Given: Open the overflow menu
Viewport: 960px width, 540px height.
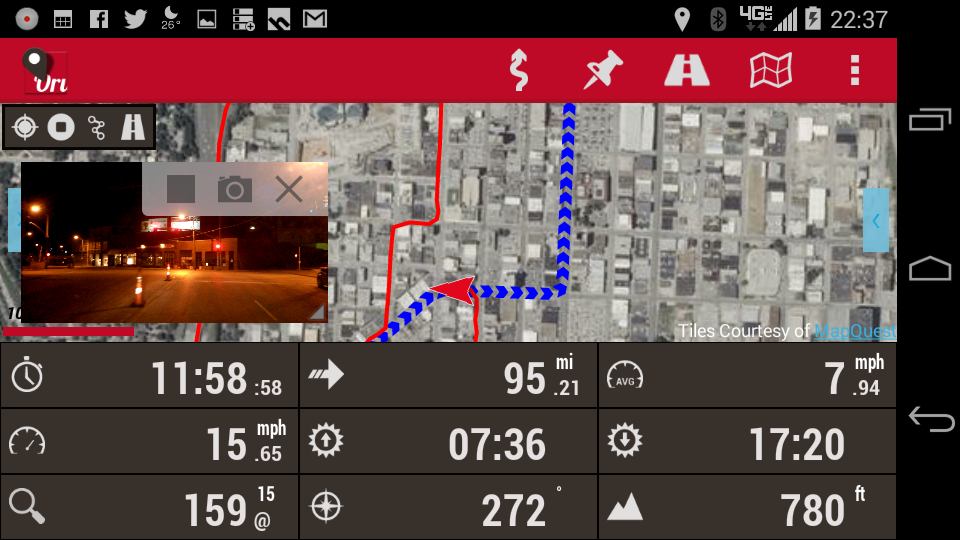Looking at the screenshot, I should [854, 71].
